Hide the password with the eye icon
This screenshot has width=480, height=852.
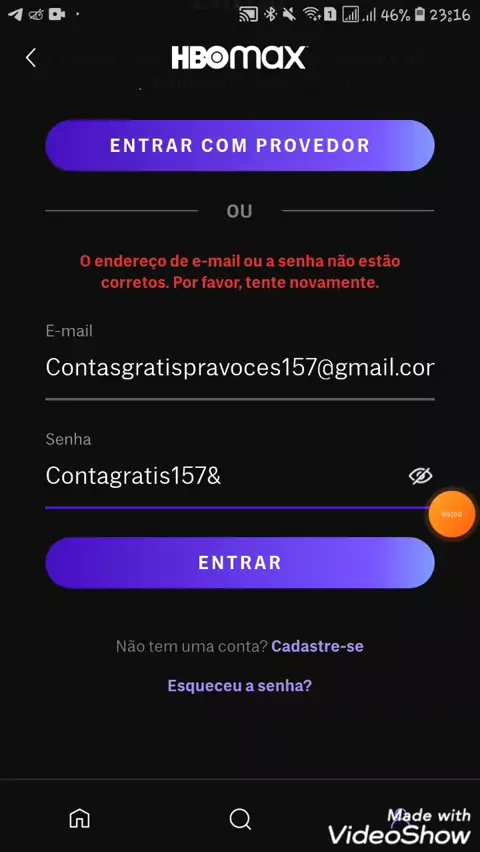coord(420,476)
